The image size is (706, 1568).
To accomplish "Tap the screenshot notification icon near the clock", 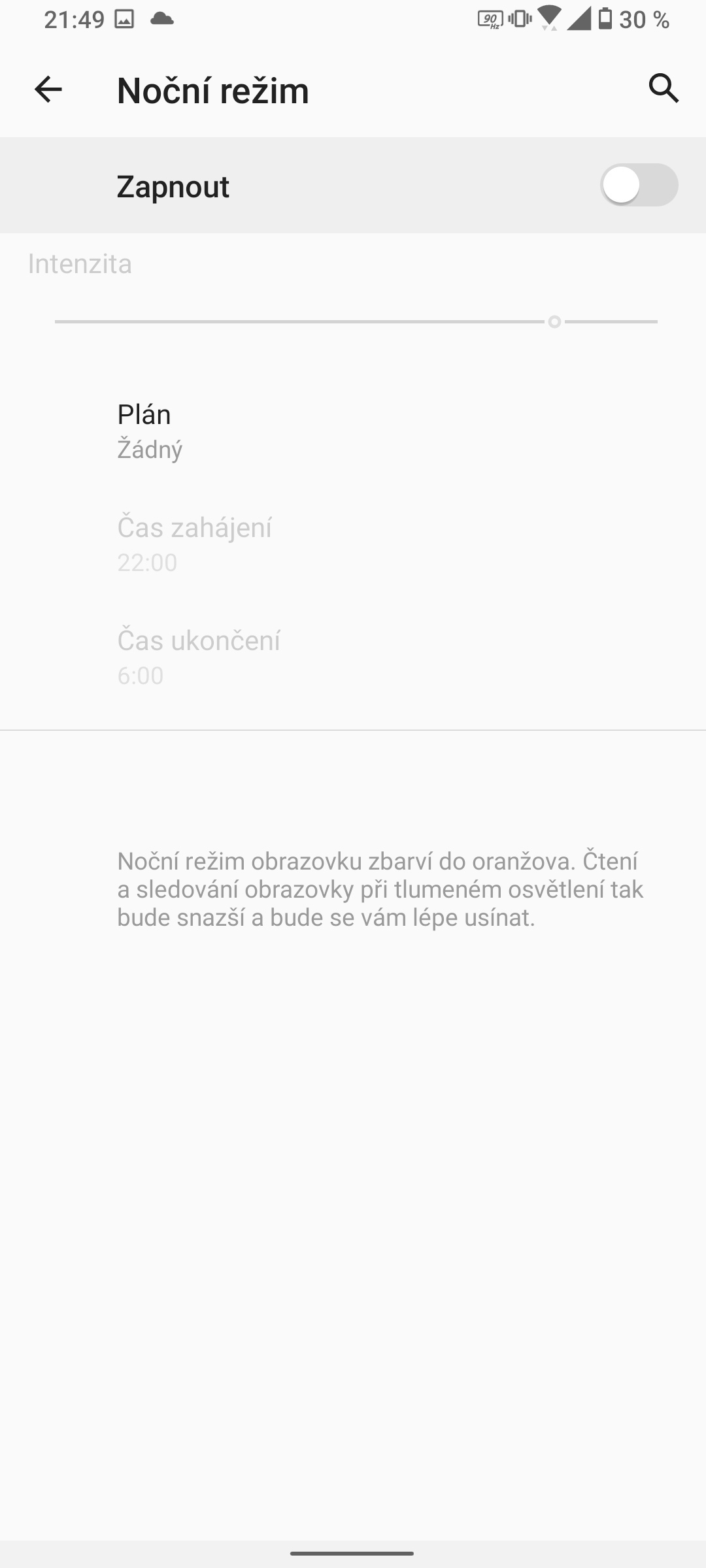I will coord(124,20).
